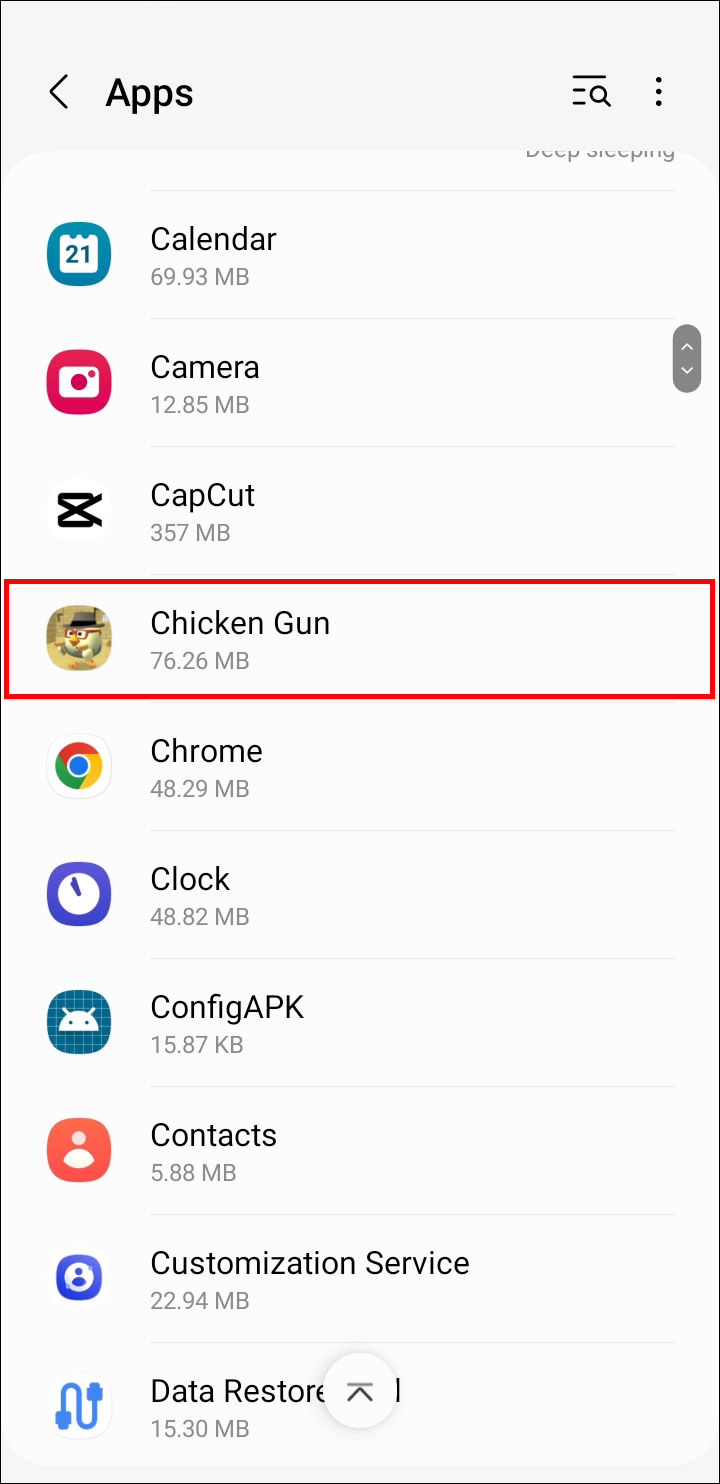Open Clock app info
720x1484 pixels.
pos(360,895)
